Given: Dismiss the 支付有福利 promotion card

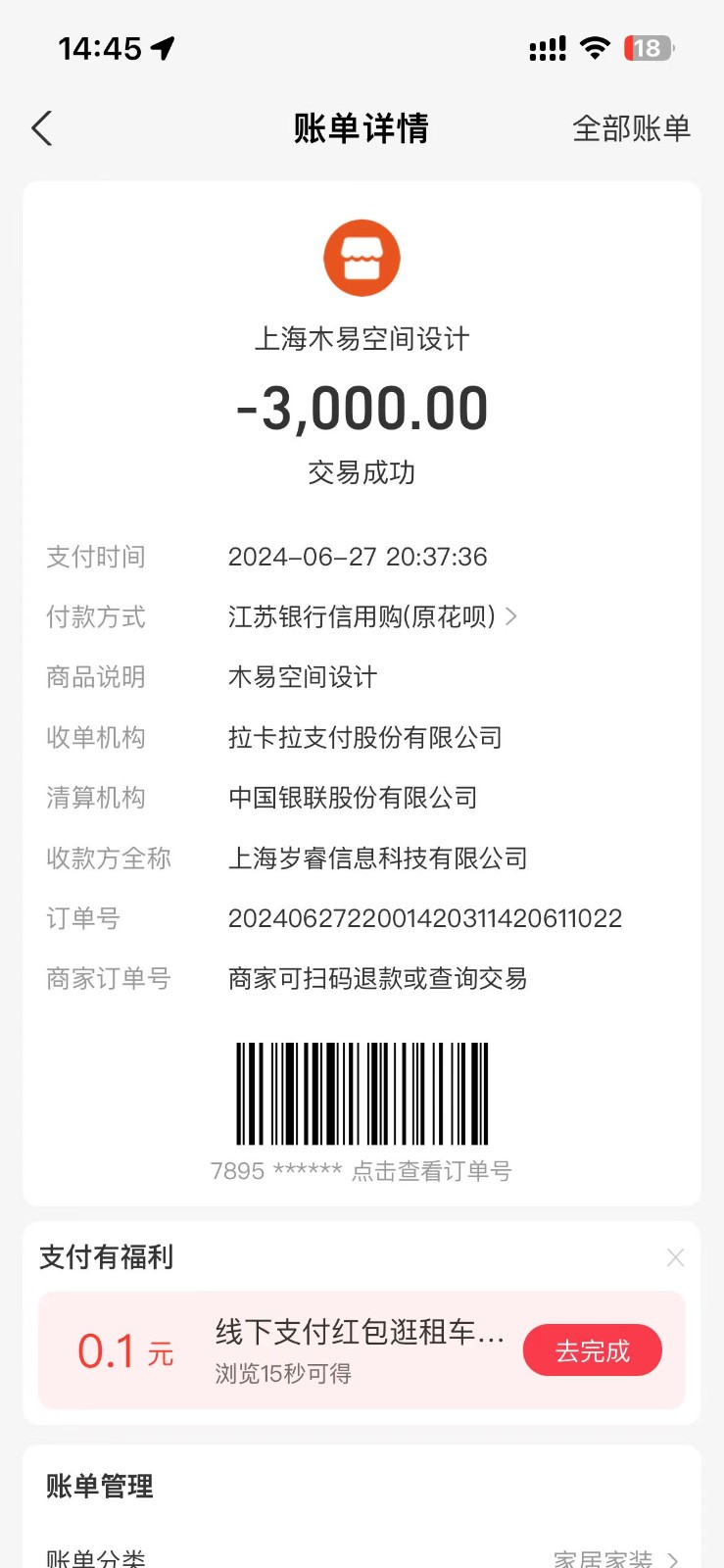Looking at the screenshot, I should point(675,1257).
